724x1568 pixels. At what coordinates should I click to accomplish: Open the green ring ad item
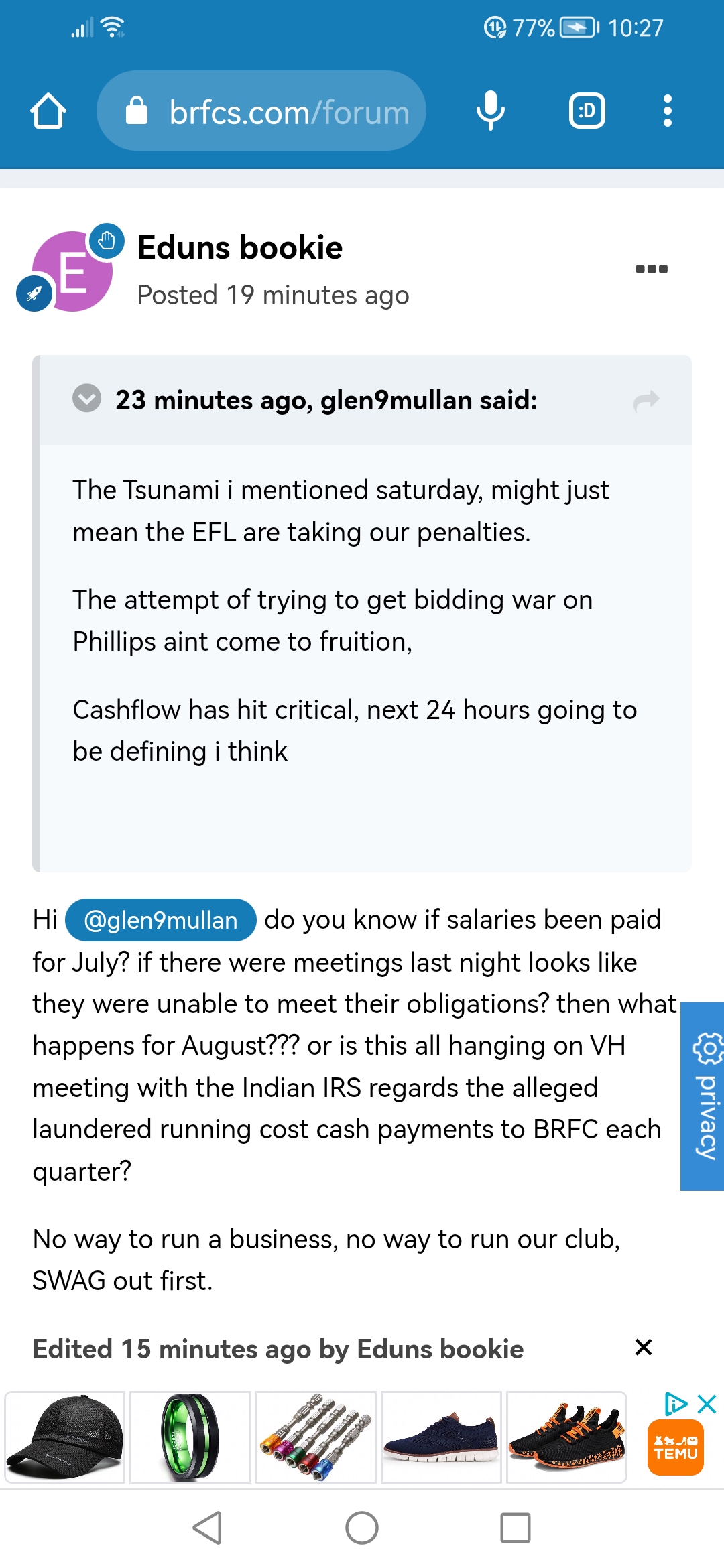click(190, 1436)
